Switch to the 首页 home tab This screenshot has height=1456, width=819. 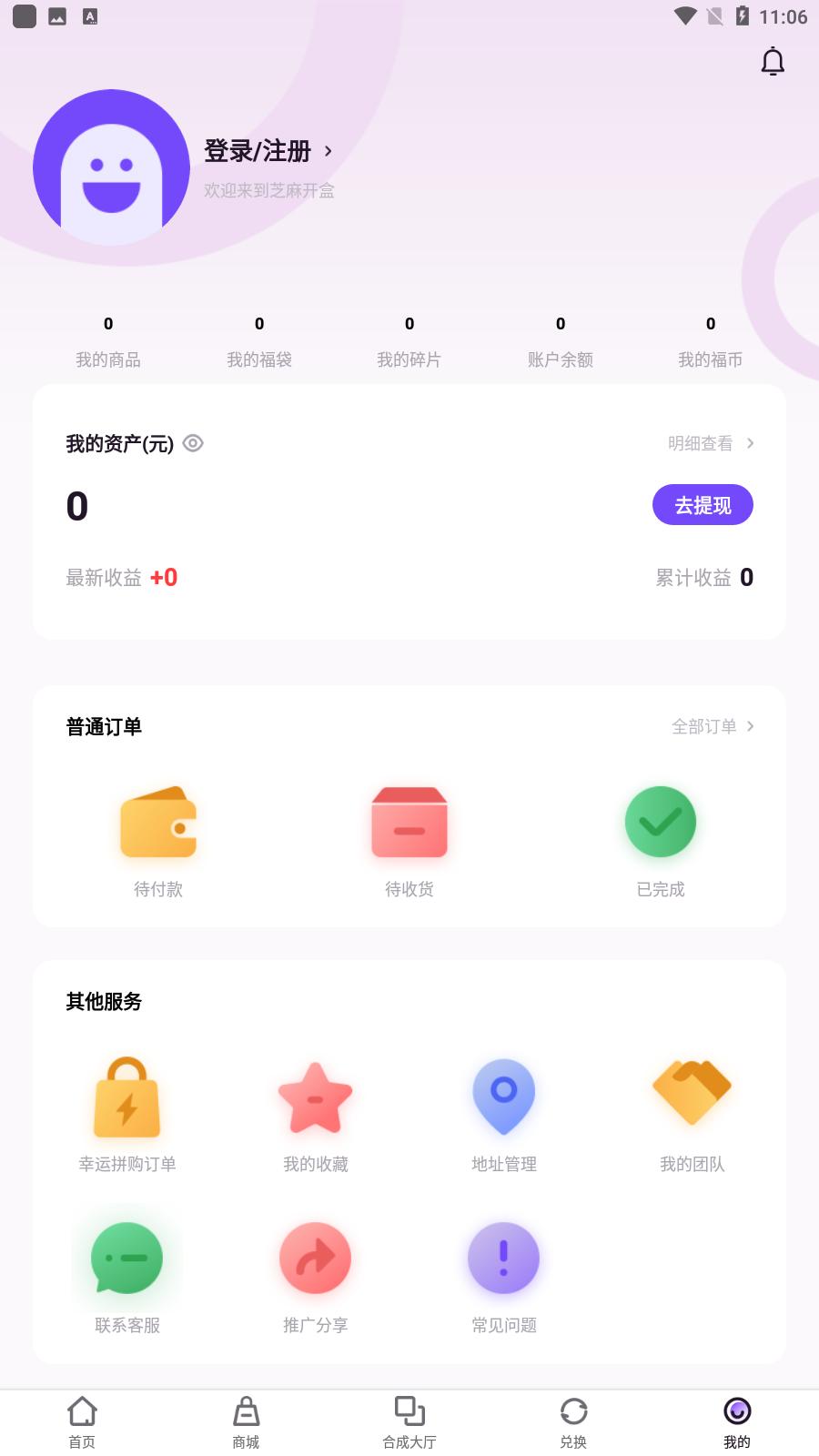pos(82,1421)
